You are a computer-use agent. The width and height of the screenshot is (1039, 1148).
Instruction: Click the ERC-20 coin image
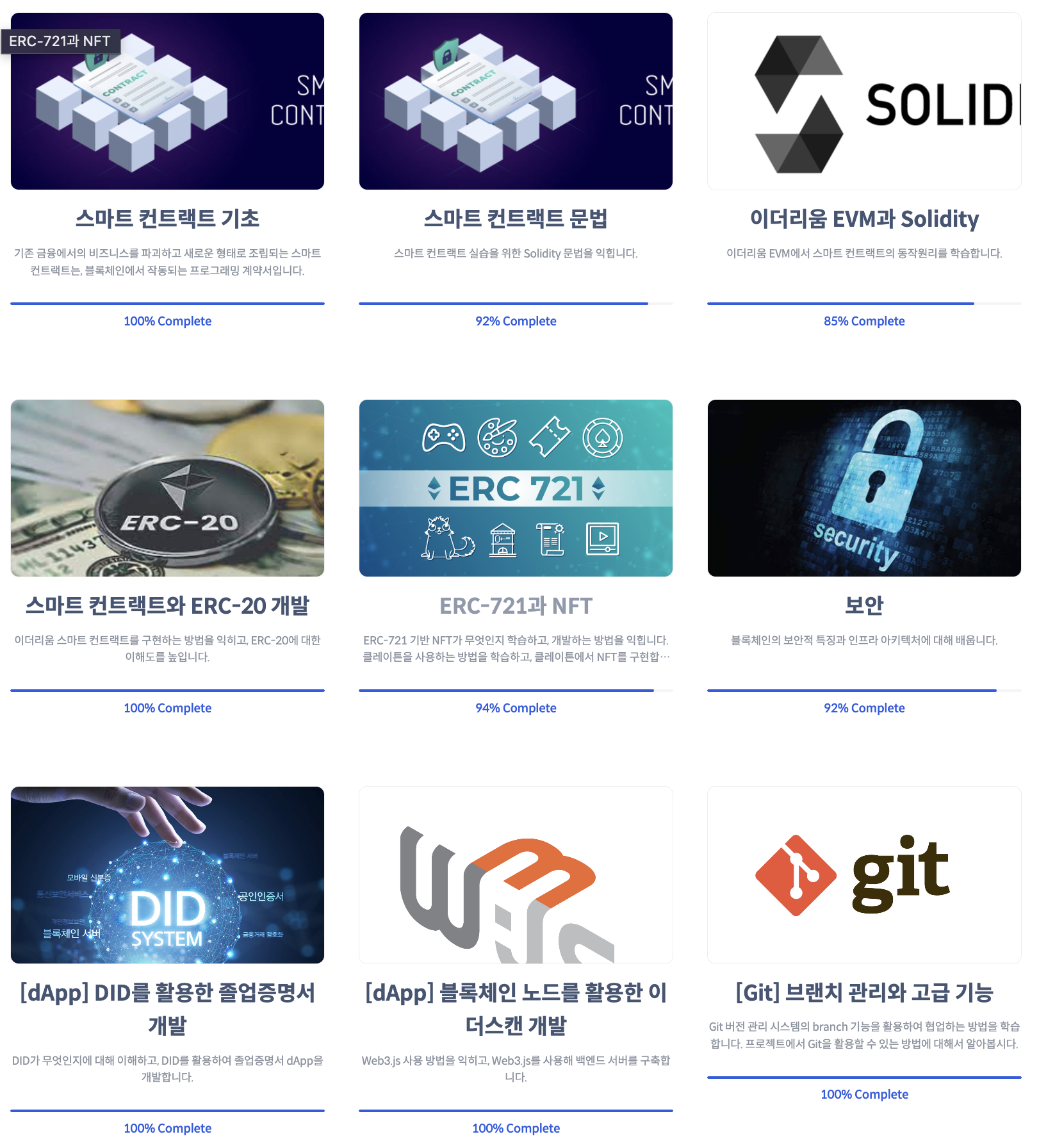coord(167,488)
